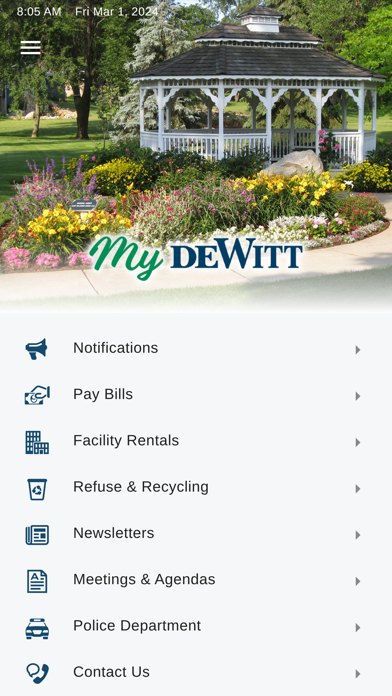392x696 pixels.
Task: Go to Pay Bills
Action: point(196,395)
